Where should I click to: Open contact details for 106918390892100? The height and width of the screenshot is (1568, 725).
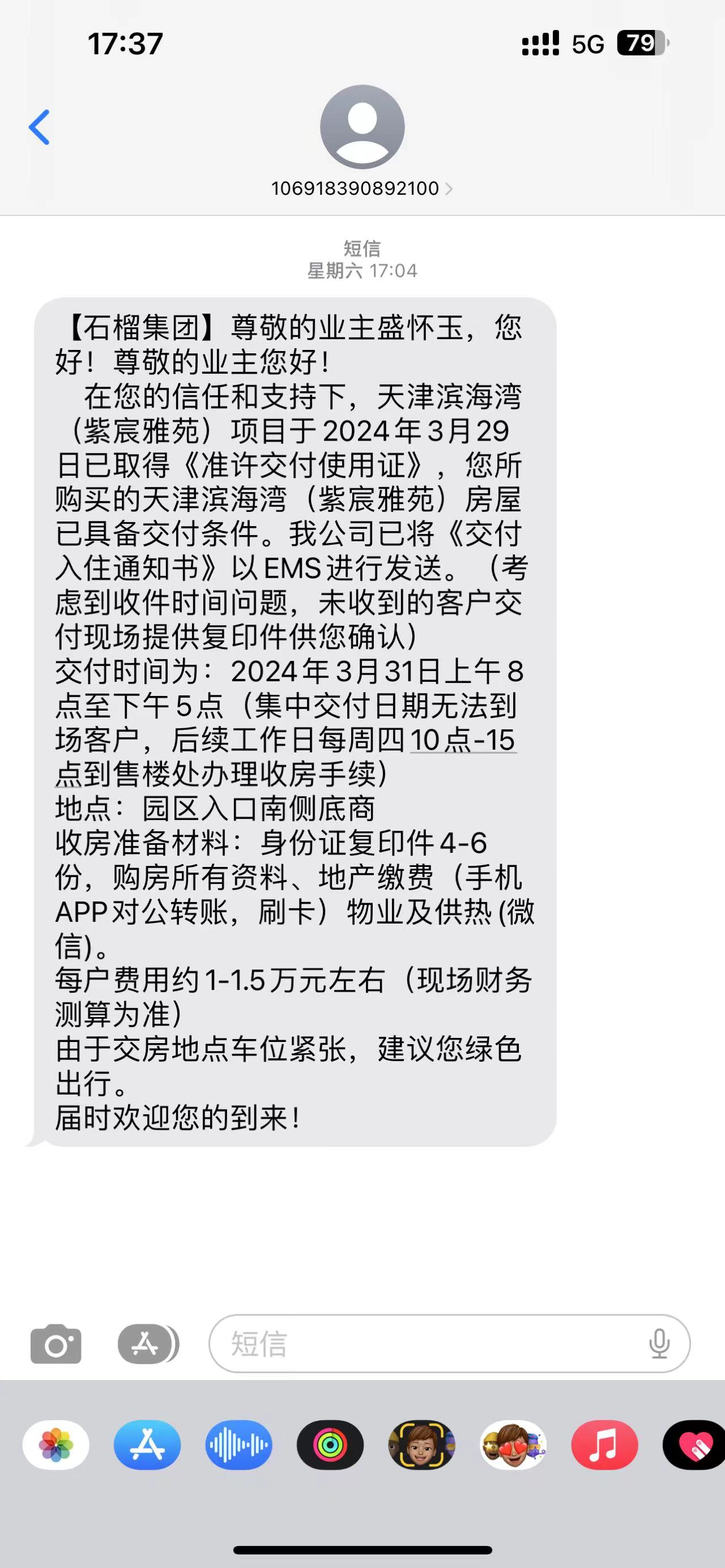361,189
